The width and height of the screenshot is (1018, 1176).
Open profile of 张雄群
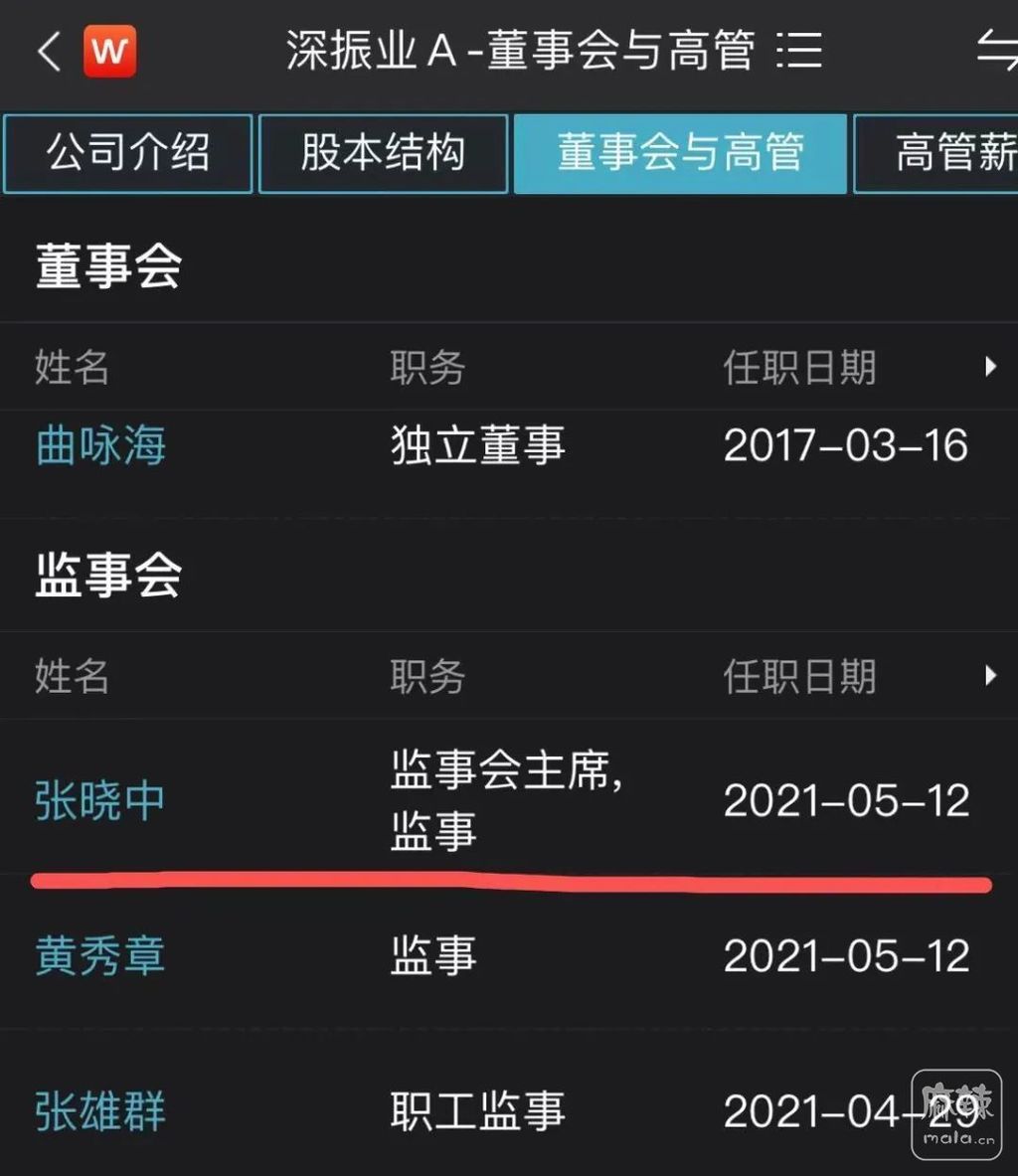[x=100, y=1111]
